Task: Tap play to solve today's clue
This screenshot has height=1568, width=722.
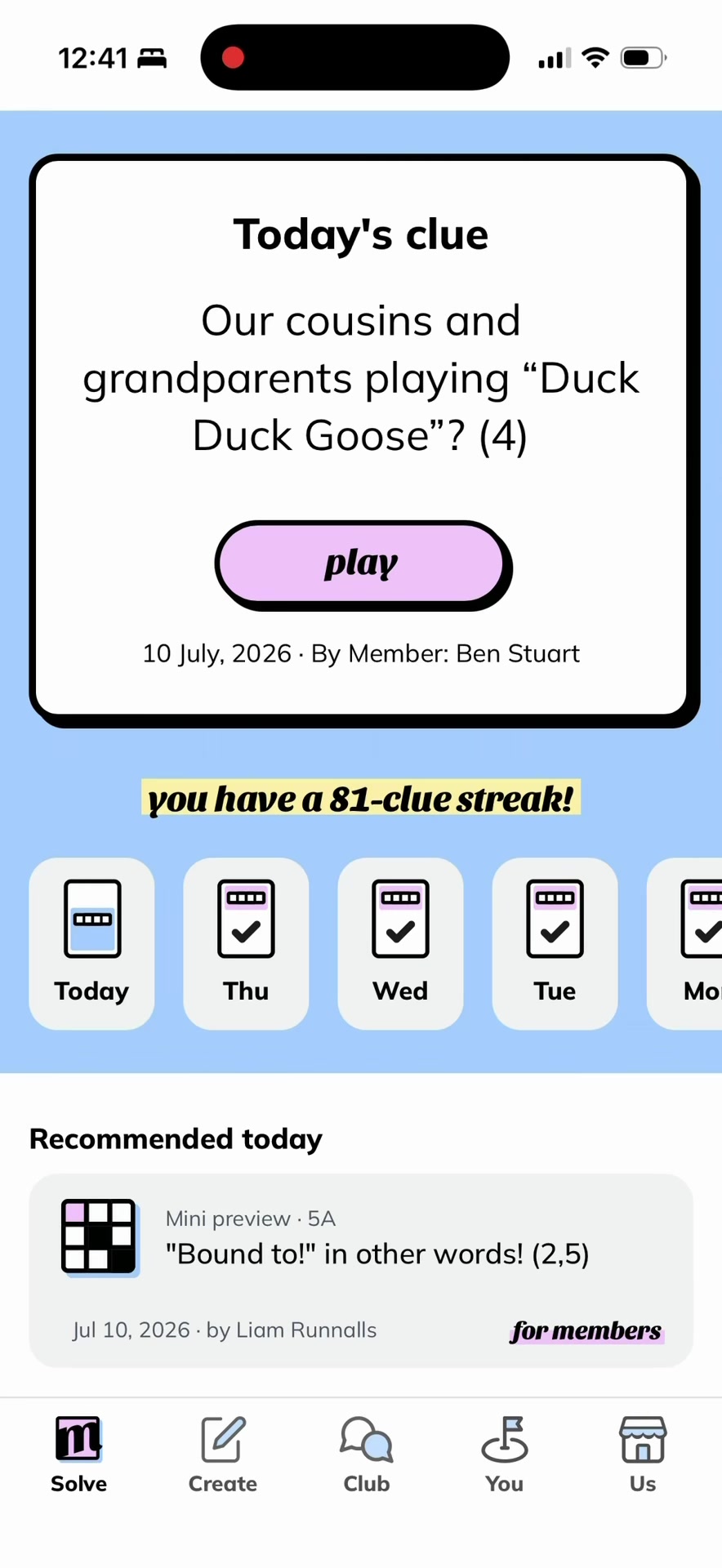Action: (362, 563)
